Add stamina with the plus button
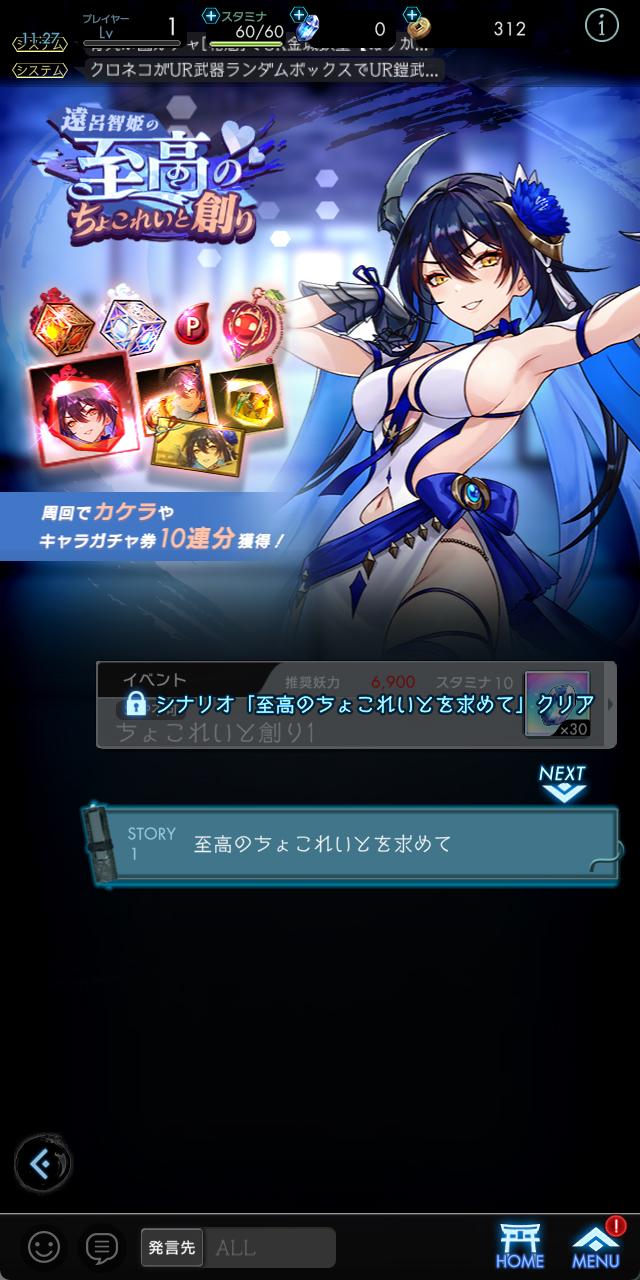 point(210,15)
